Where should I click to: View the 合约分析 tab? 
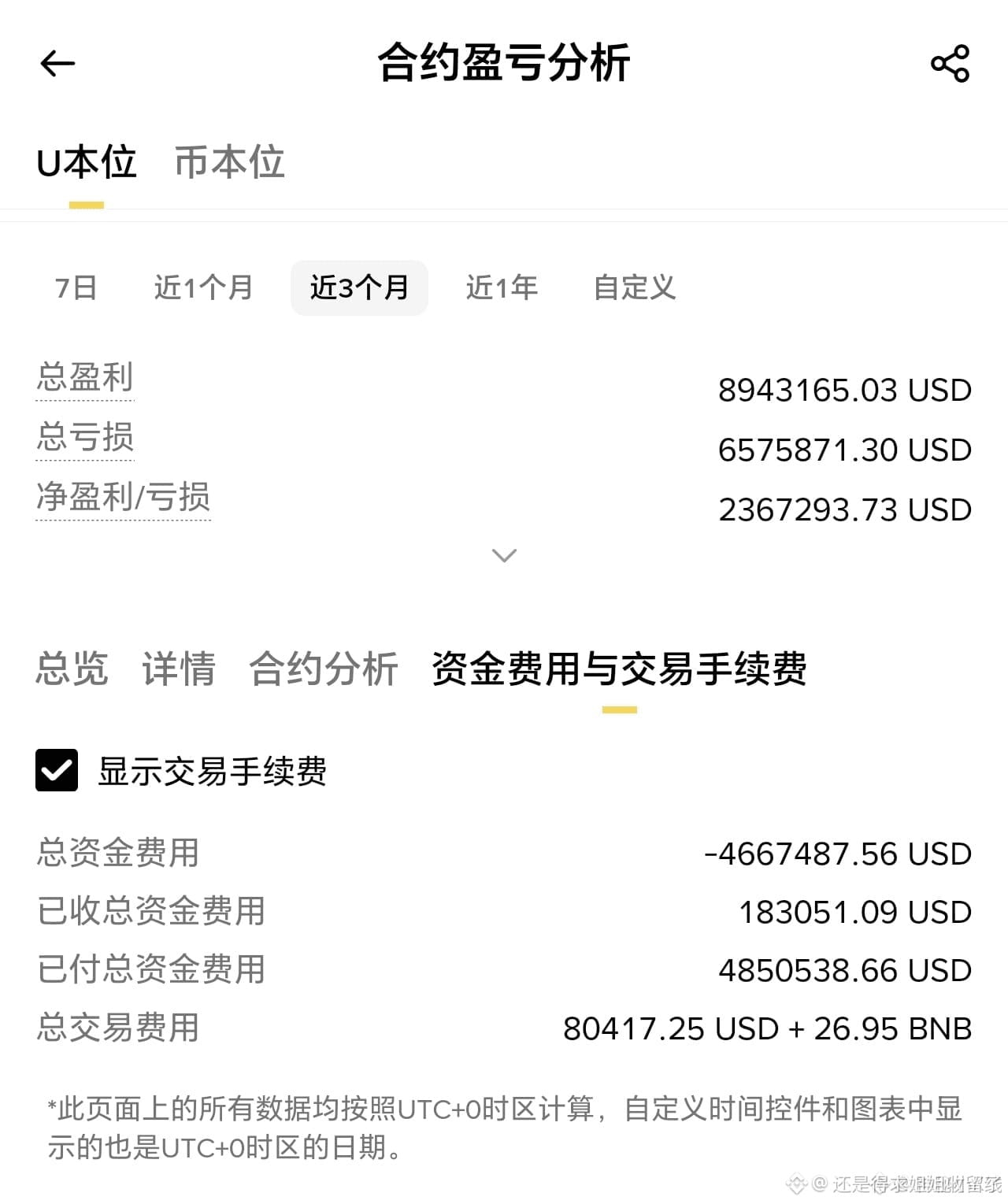point(324,669)
